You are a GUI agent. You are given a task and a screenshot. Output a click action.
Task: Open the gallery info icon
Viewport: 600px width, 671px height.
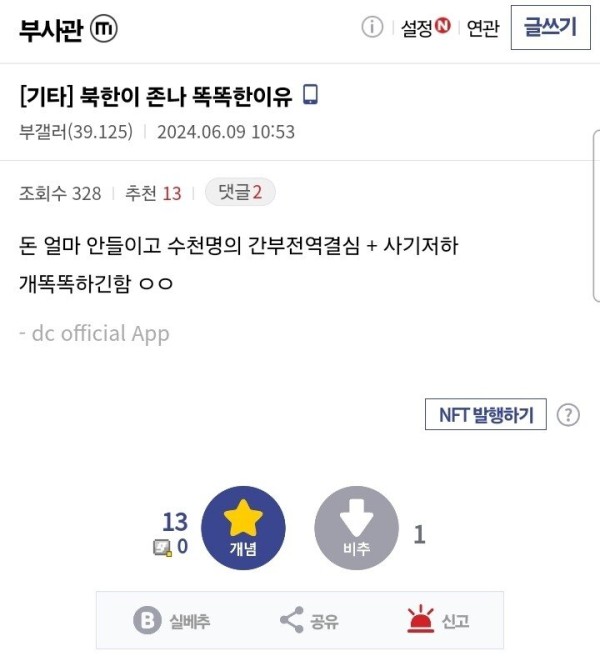[x=372, y=28]
